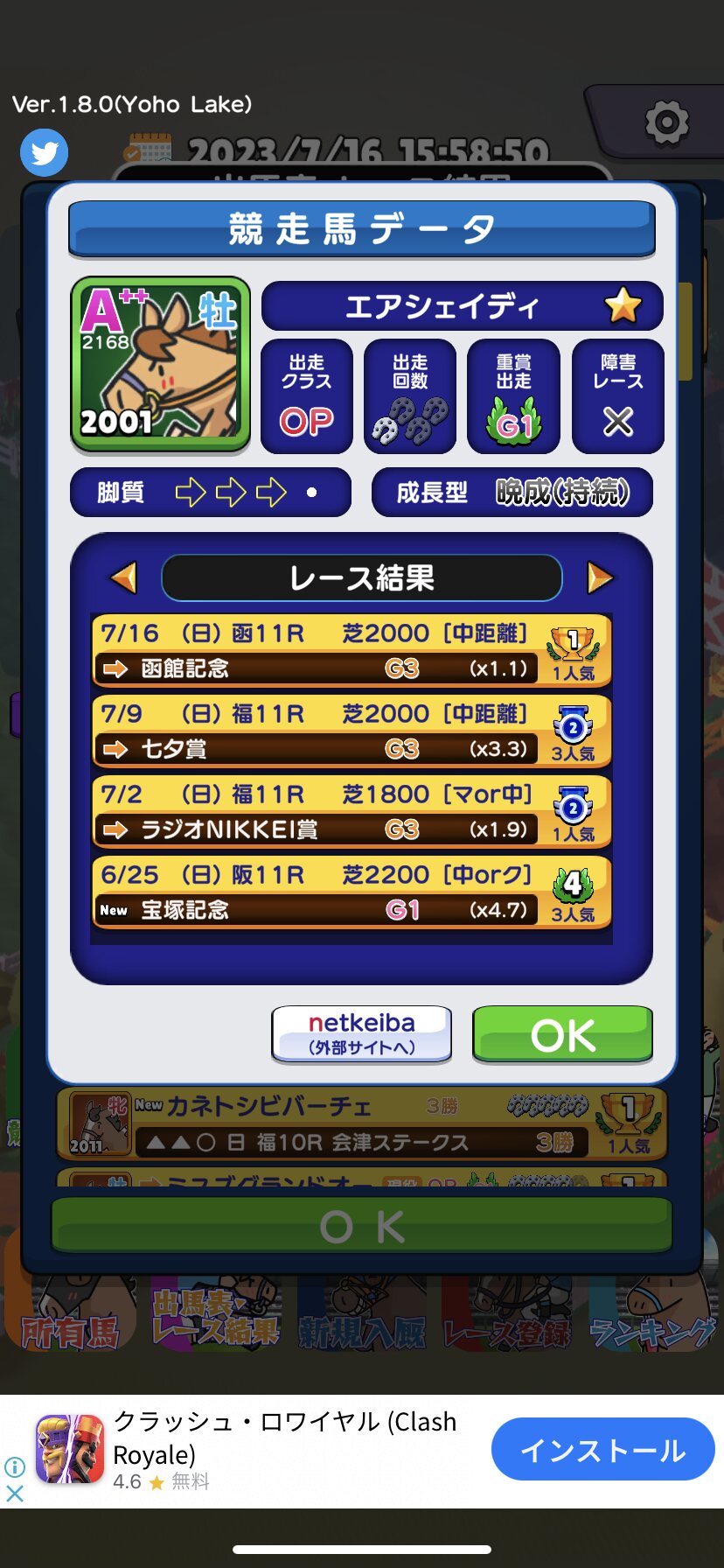Screen dimensions: 724x1568
Task: Open 七夕賞 race result row
Action: click(352, 731)
